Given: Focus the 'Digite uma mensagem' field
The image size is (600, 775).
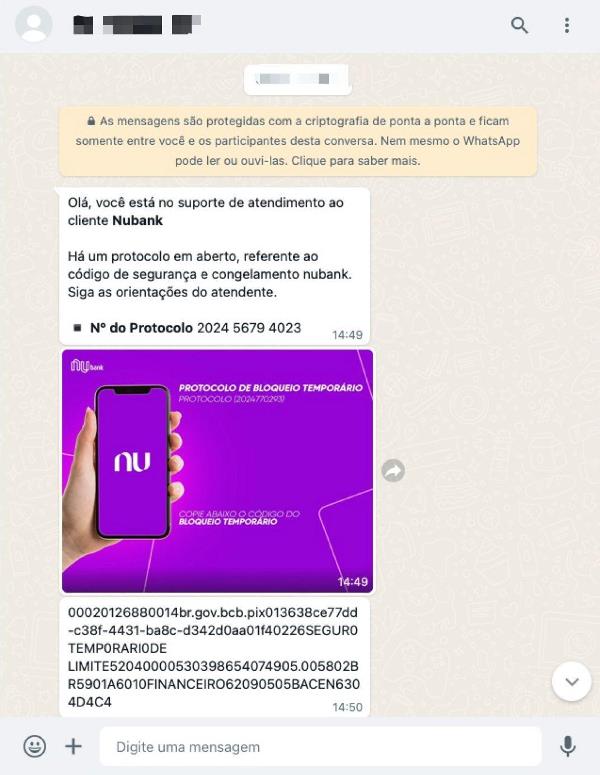Looking at the screenshot, I should (x=320, y=747).
